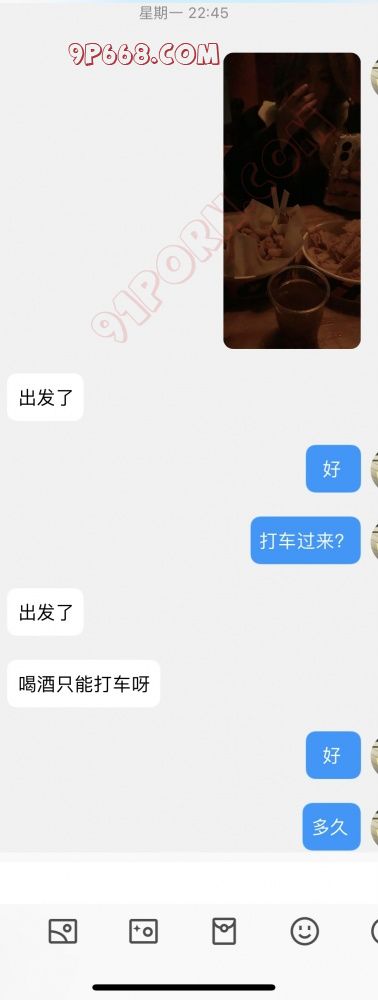Open the photo gallery picker icon
This screenshot has height=1000, width=378.
[x=63, y=931]
